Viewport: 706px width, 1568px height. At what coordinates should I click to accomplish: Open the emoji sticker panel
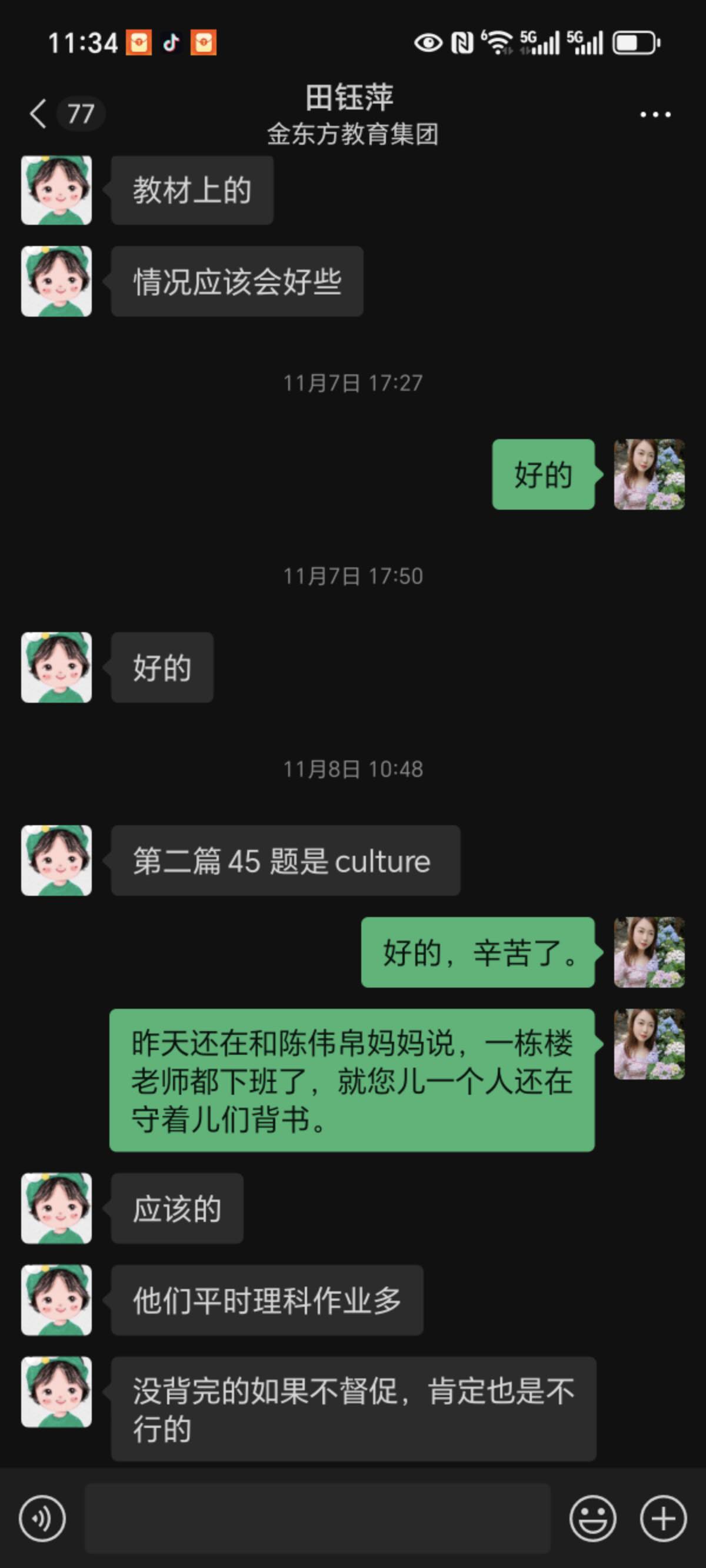pos(592,1518)
